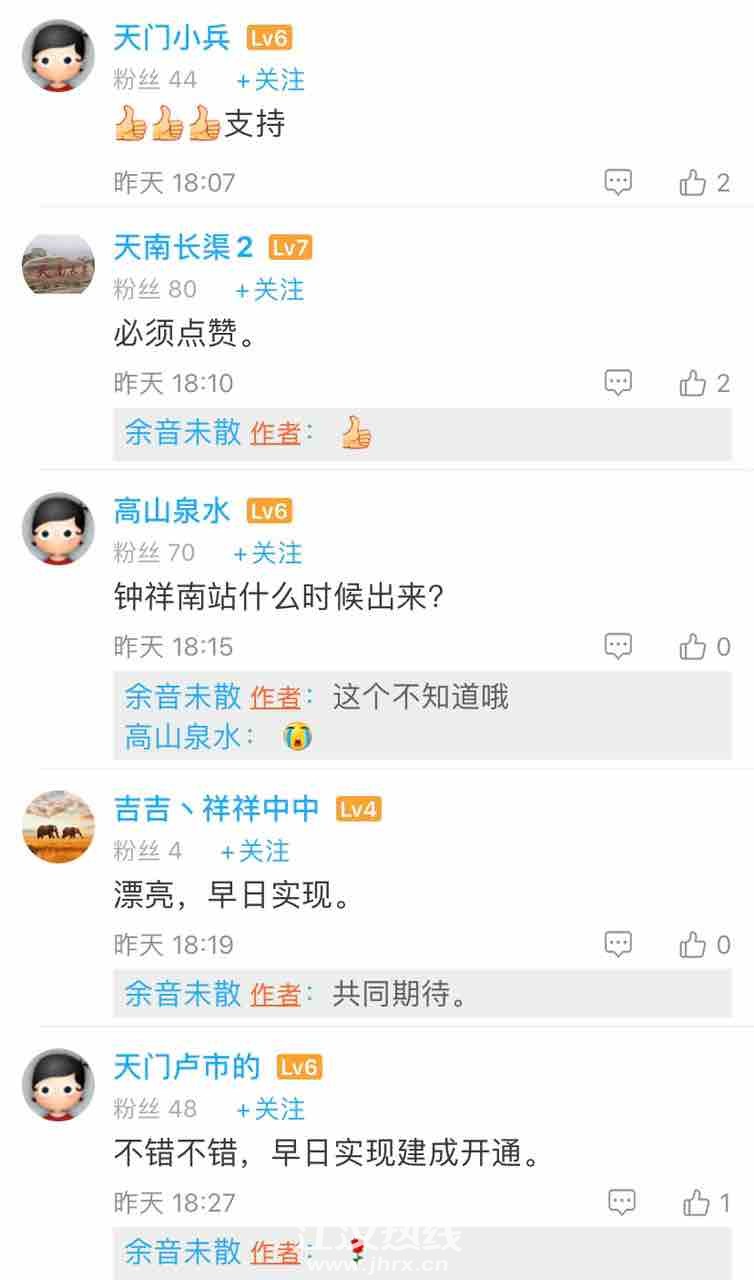Reply to 天门卢市的's comment

pyautogui.click(x=621, y=1202)
